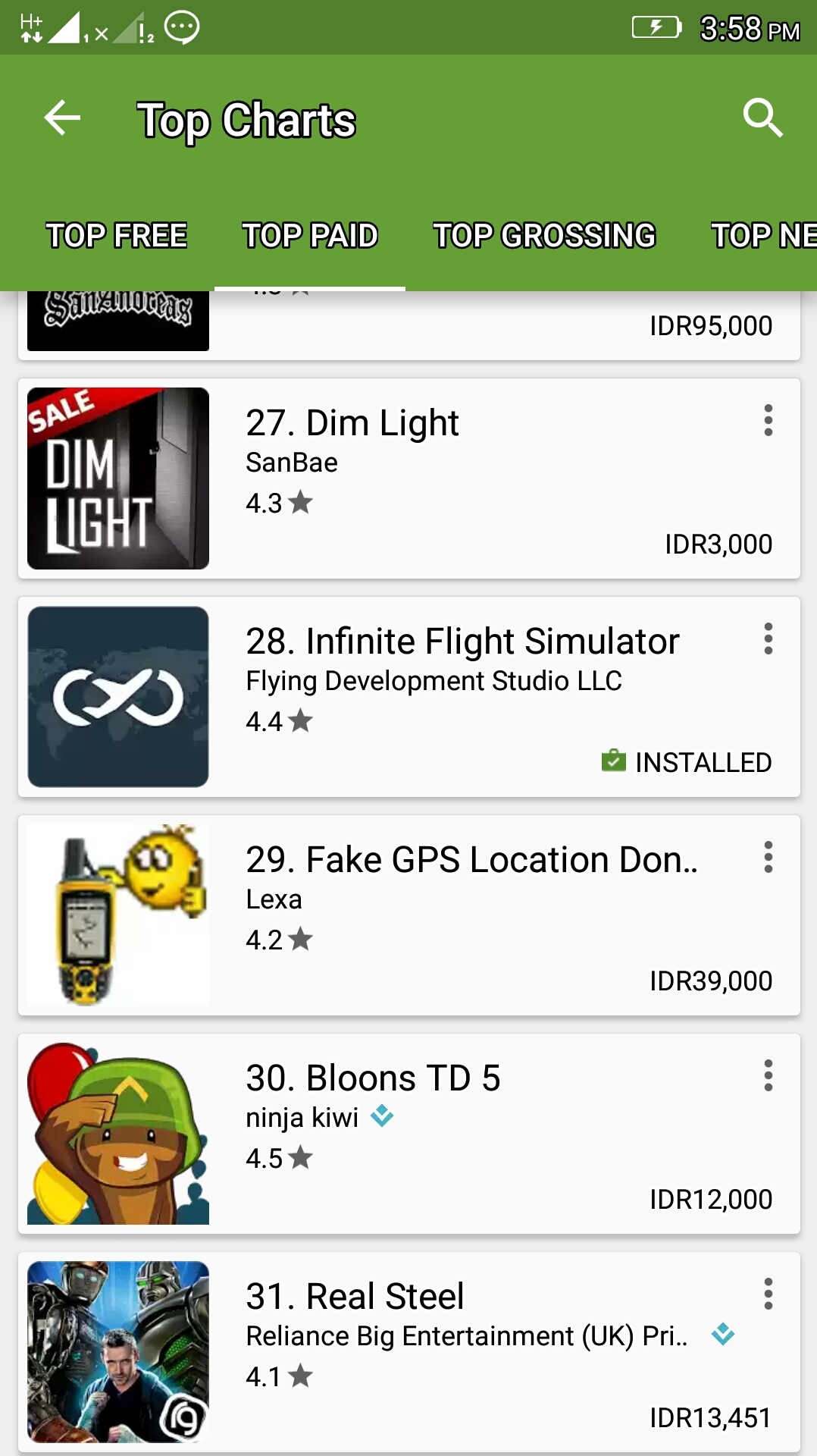The width and height of the screenshot is (817, 1456).
Task: Open overflow menu for Dim Light
Action: [x=768, y=420]
